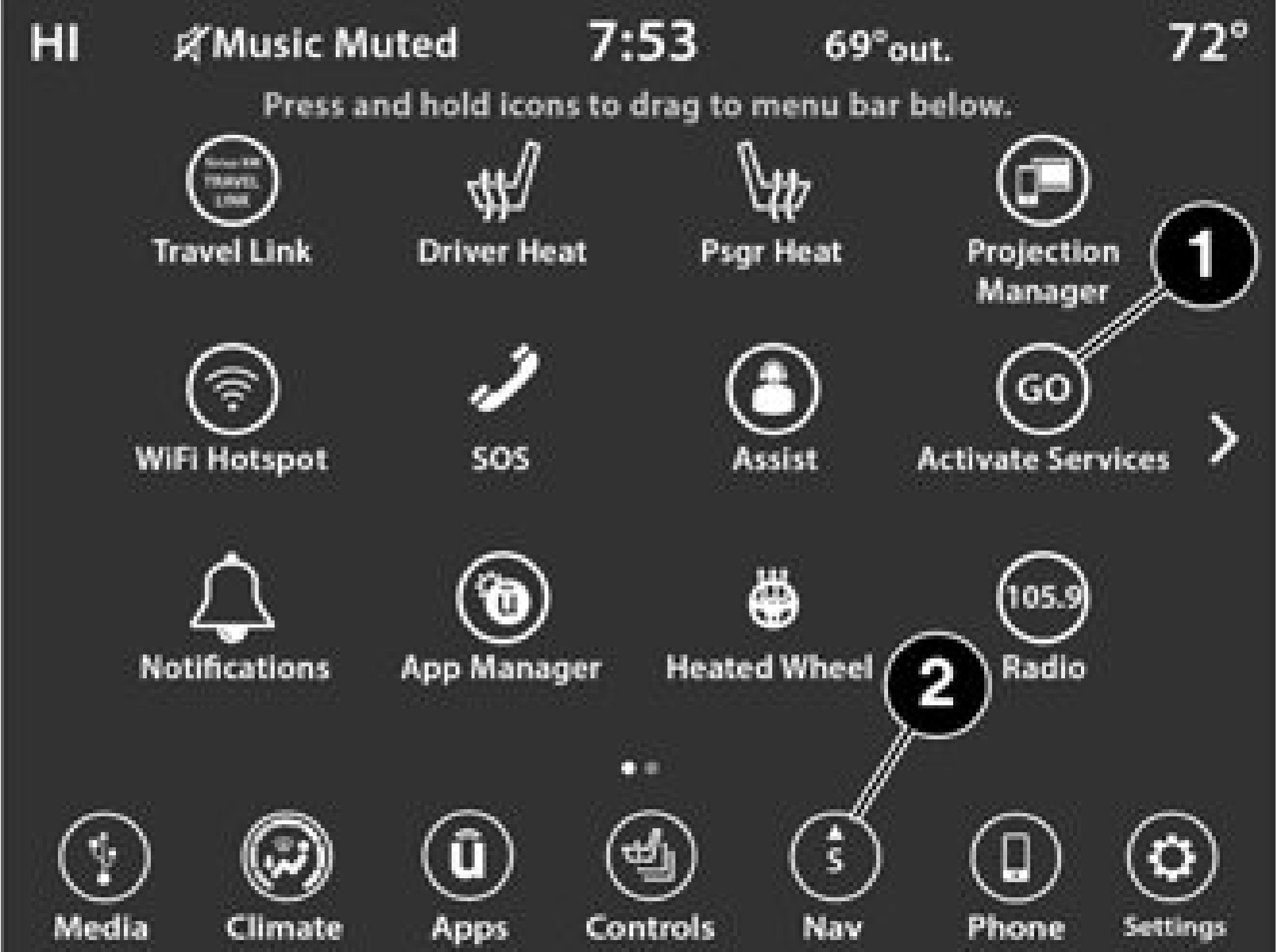Select the Apps tab
1277x952 pixels.
tap(468, 857)
